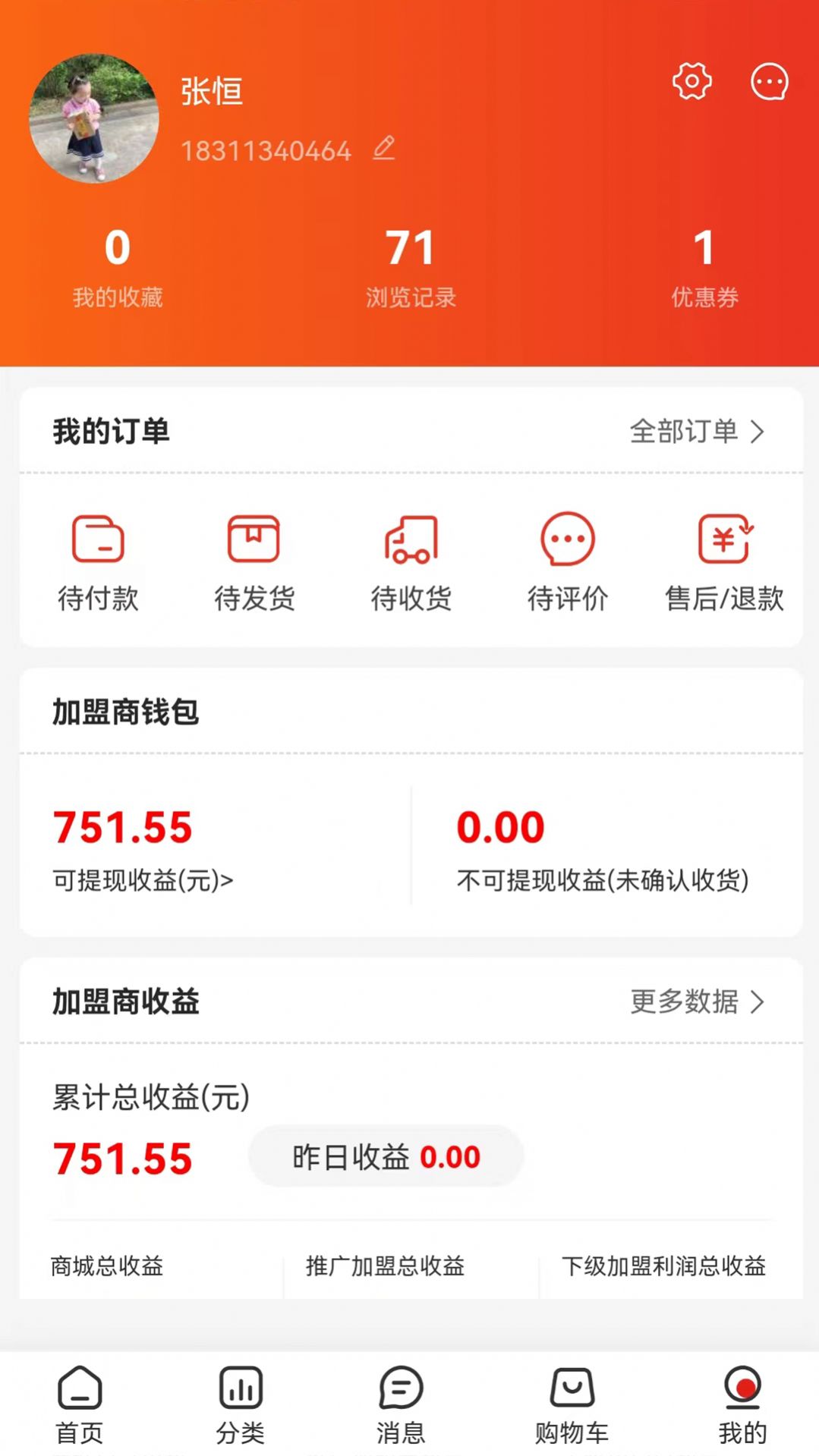Select the 我的 profile tab
819x1456 pixels.
(x=742, y=1404)
